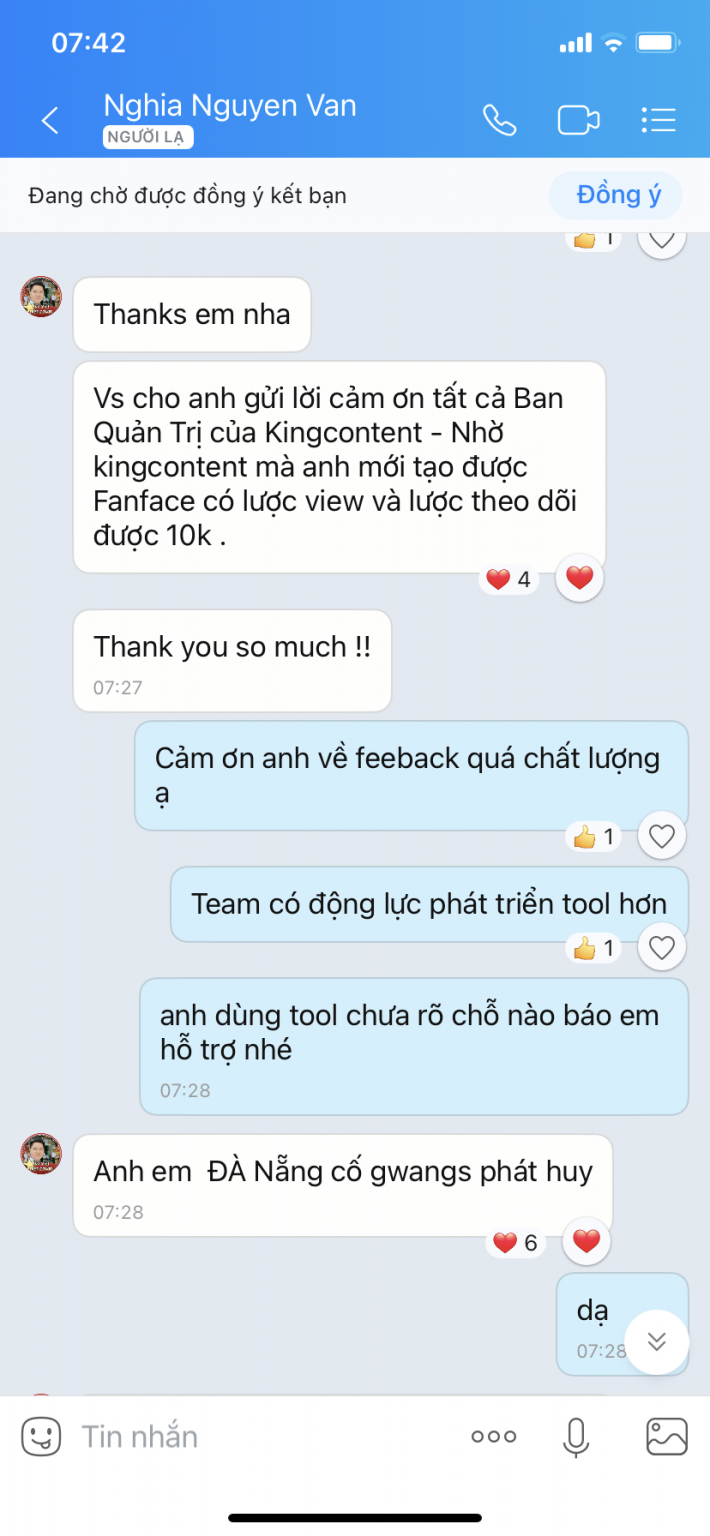This screenshot has width=710, height=1536.
Task: Open sender avatar beside "Thanks em nha"
Action: tap(41, 297)
